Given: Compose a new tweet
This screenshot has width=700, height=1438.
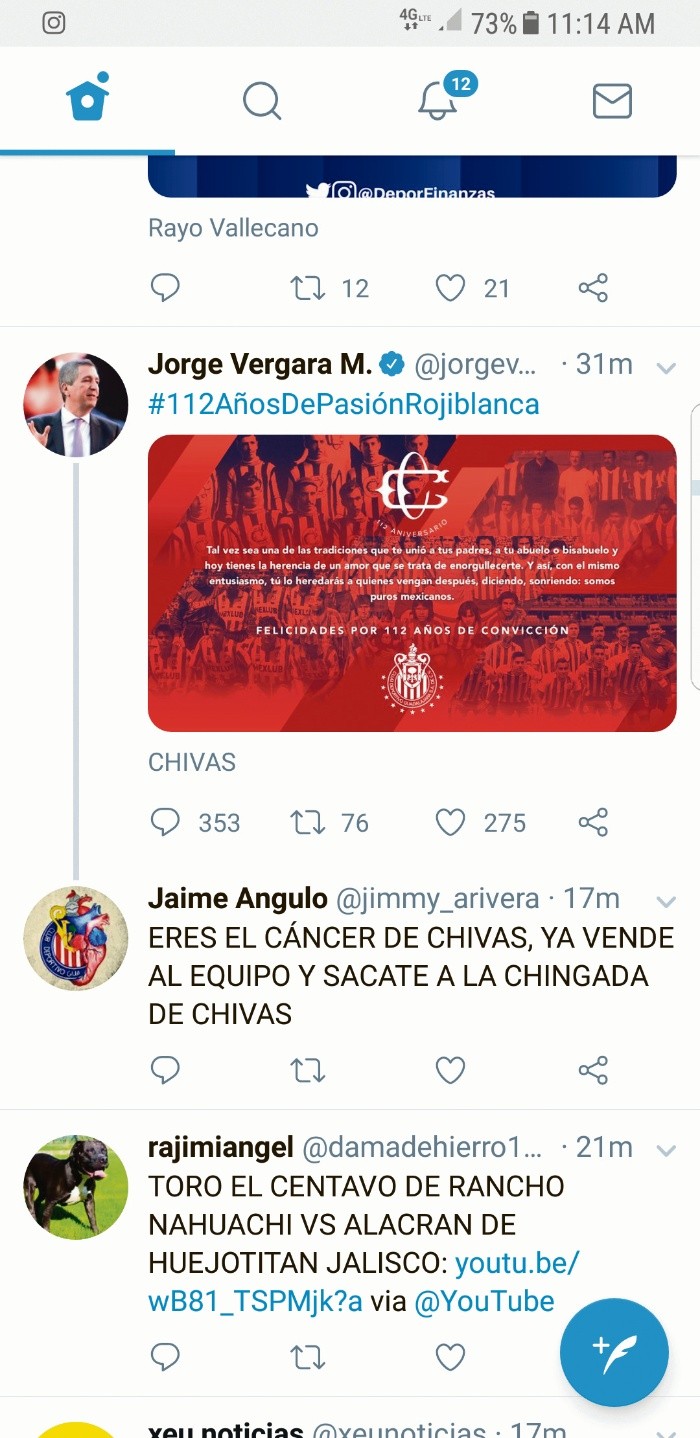Looking at the screenshot, I should click(614, 1352).
